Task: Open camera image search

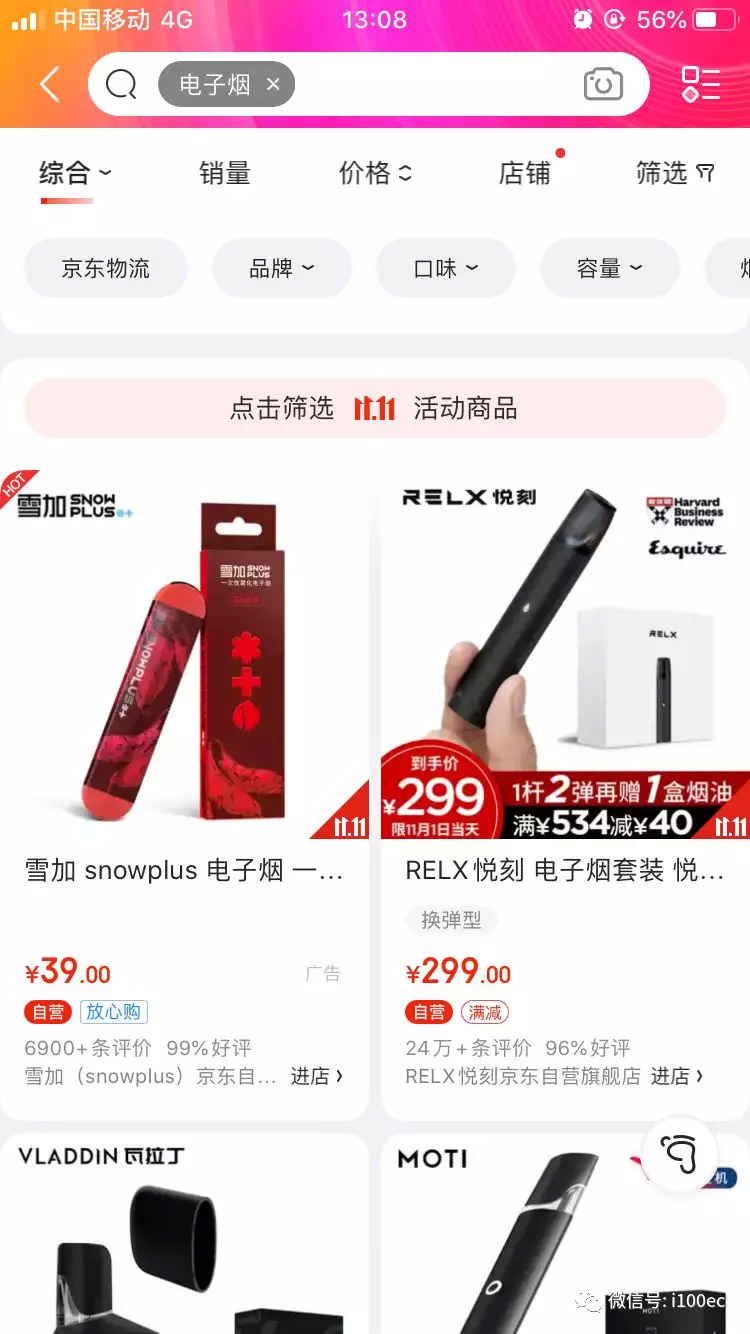Action: (x=603, y=85)
